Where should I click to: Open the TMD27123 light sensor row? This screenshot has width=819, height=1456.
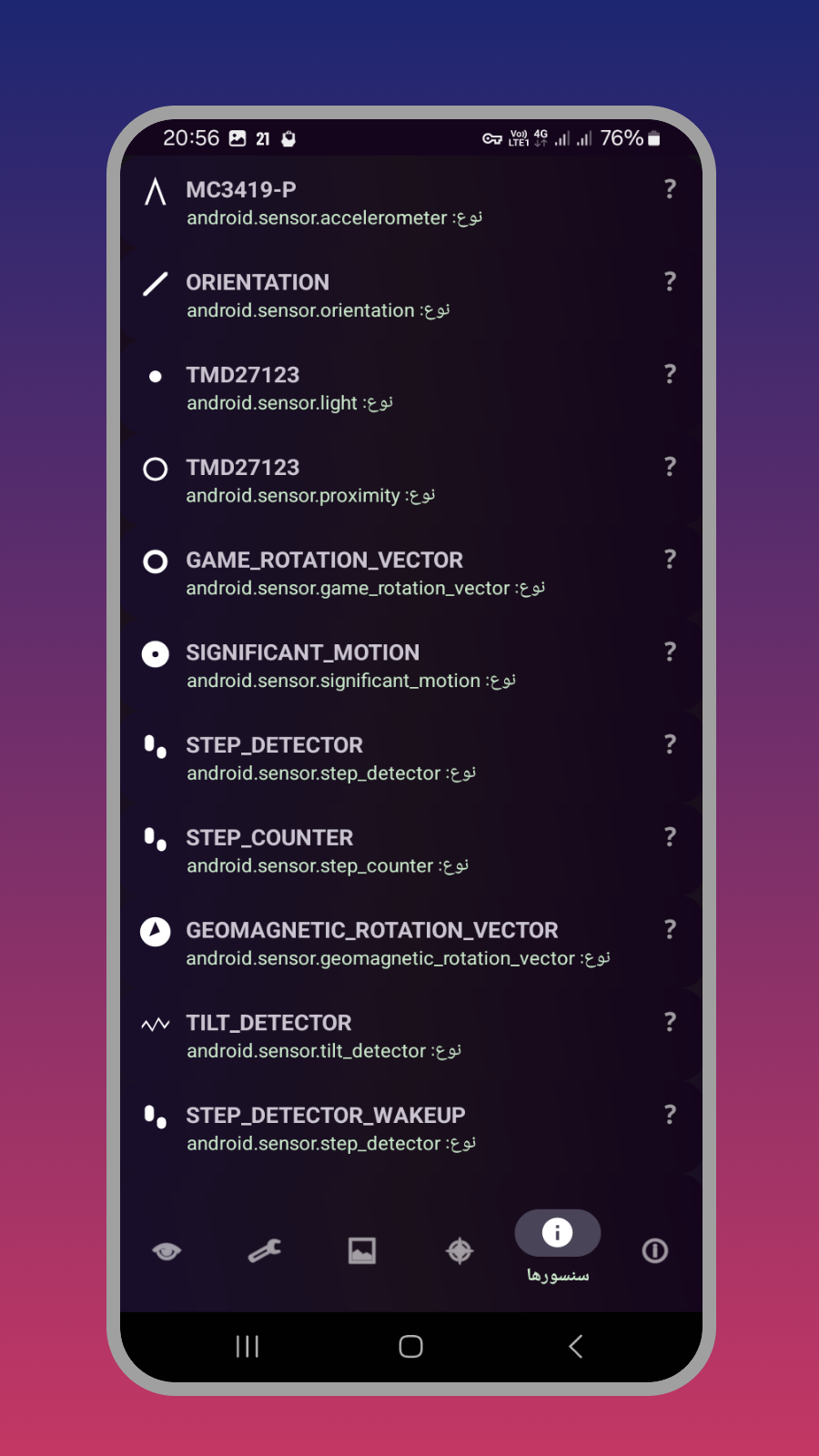click(x=411, y=389)
